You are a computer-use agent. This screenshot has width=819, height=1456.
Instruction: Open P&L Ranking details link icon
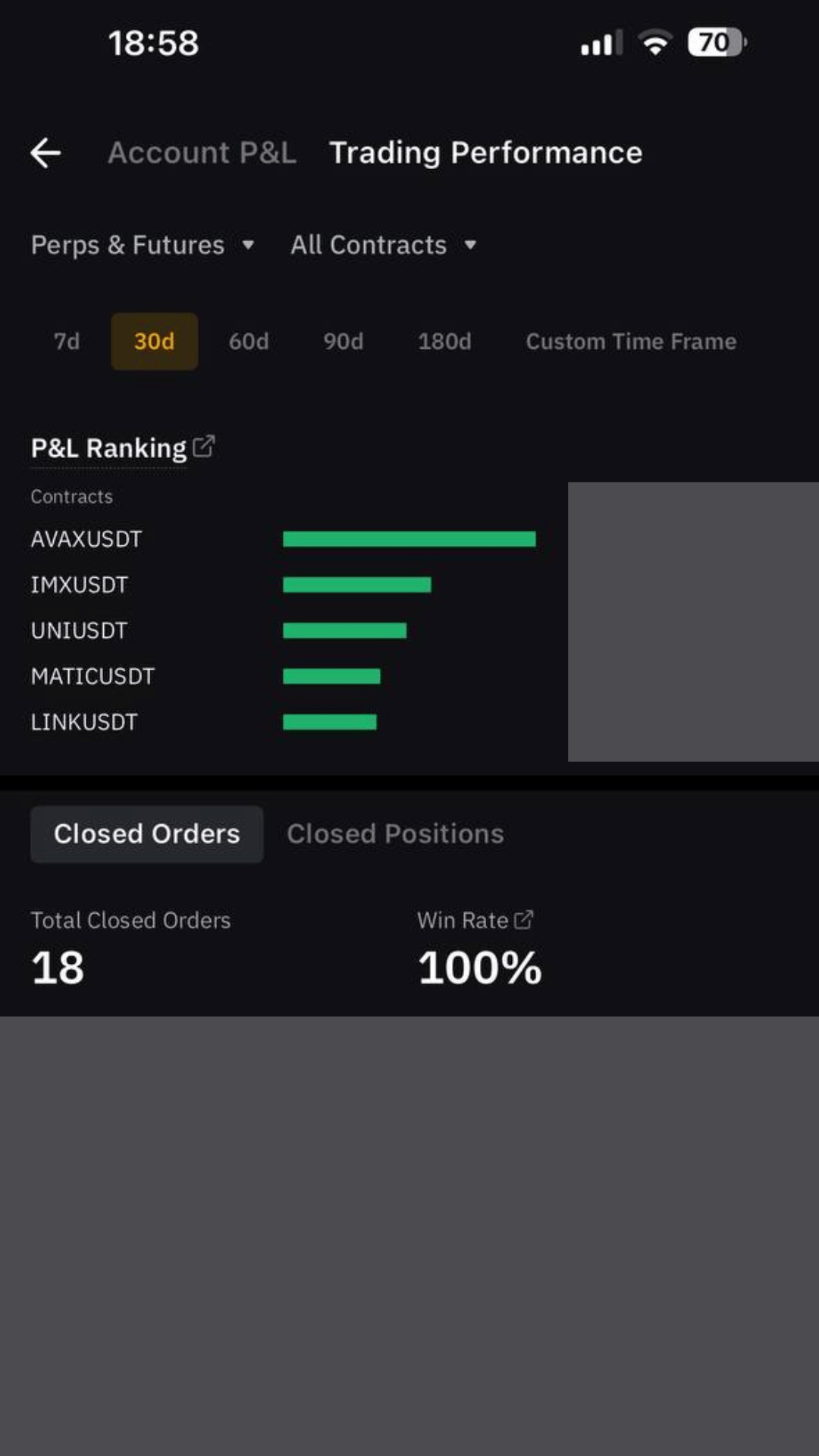(204, 446)
